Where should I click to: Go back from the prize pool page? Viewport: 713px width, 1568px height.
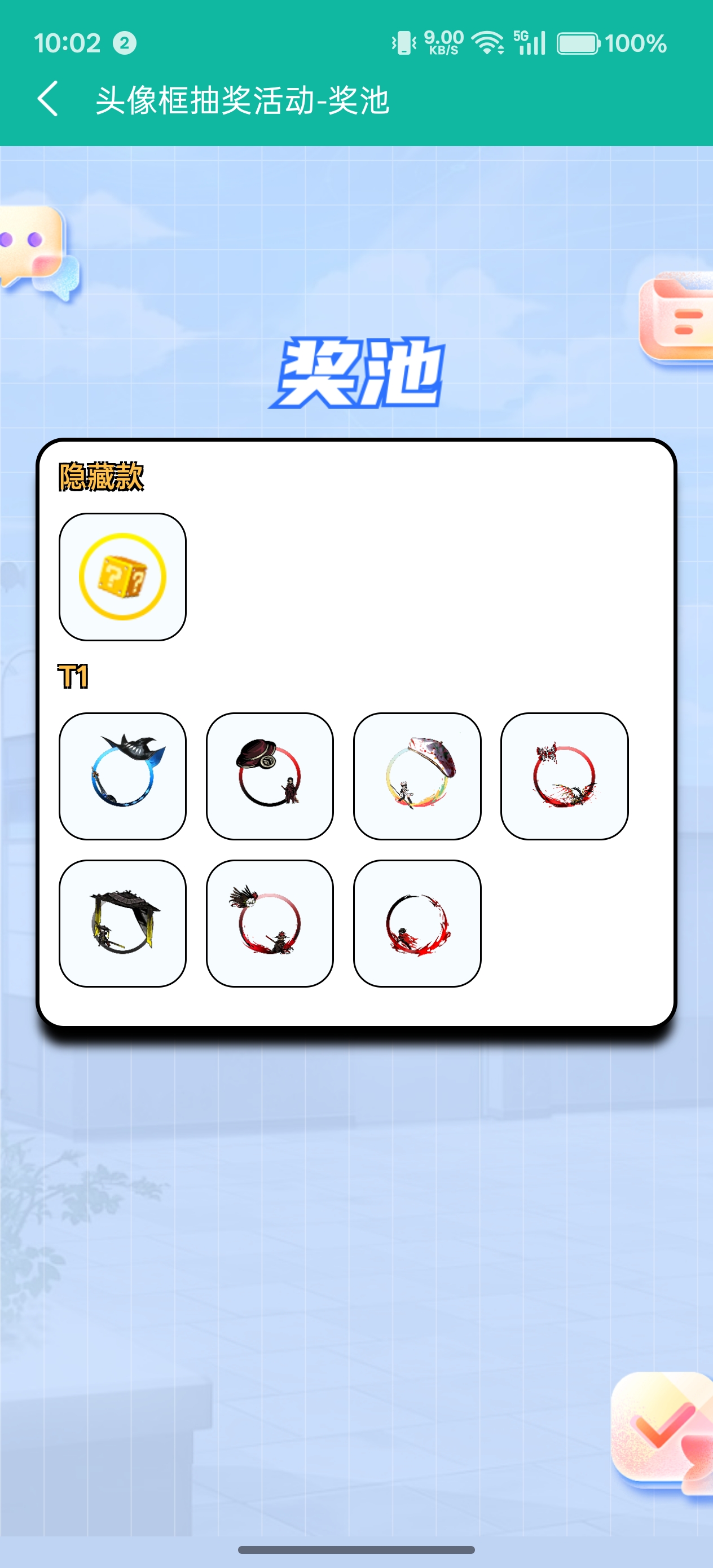click(x=47, y=99)
